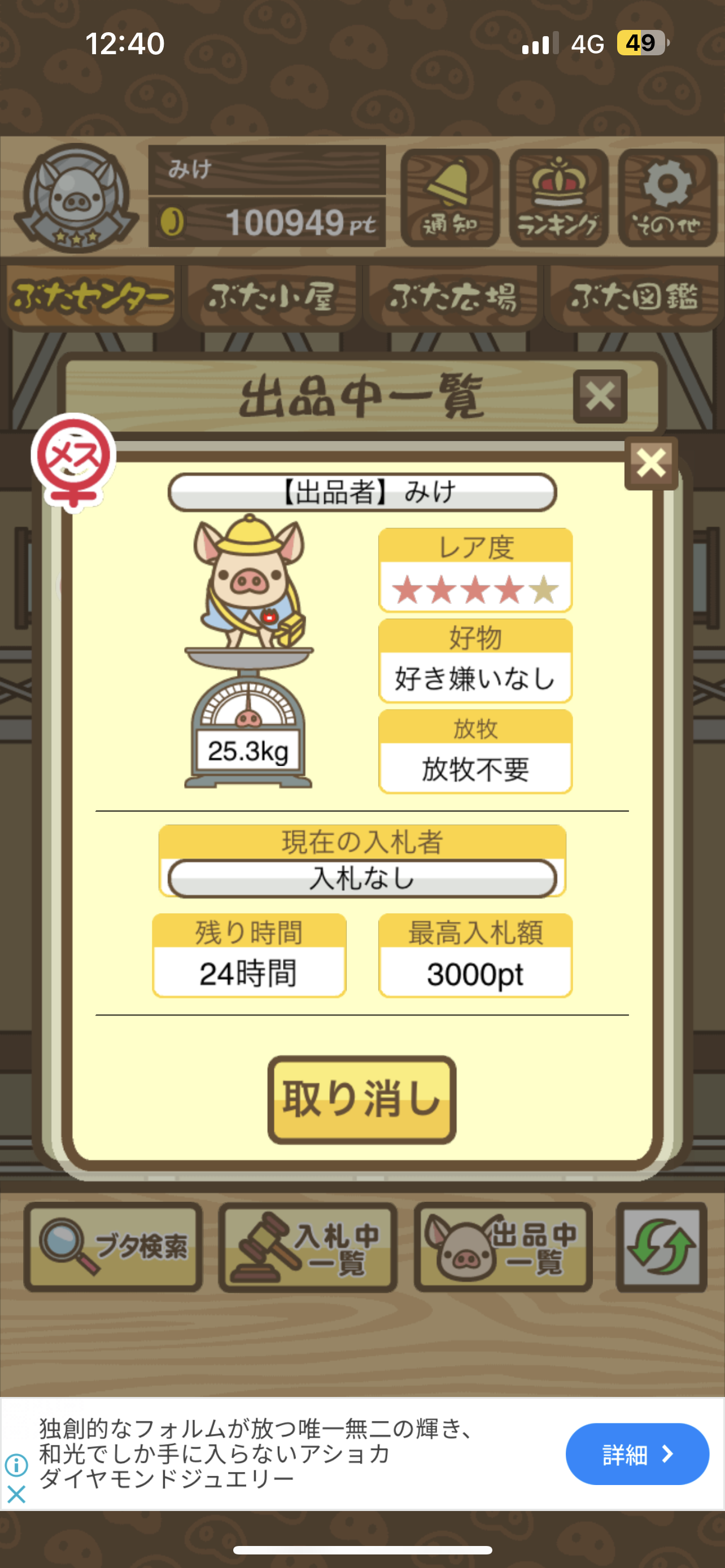This screenshot has width=725, height=1568.
Task: Go to the ぶた広場 tab
Action: 453,297
